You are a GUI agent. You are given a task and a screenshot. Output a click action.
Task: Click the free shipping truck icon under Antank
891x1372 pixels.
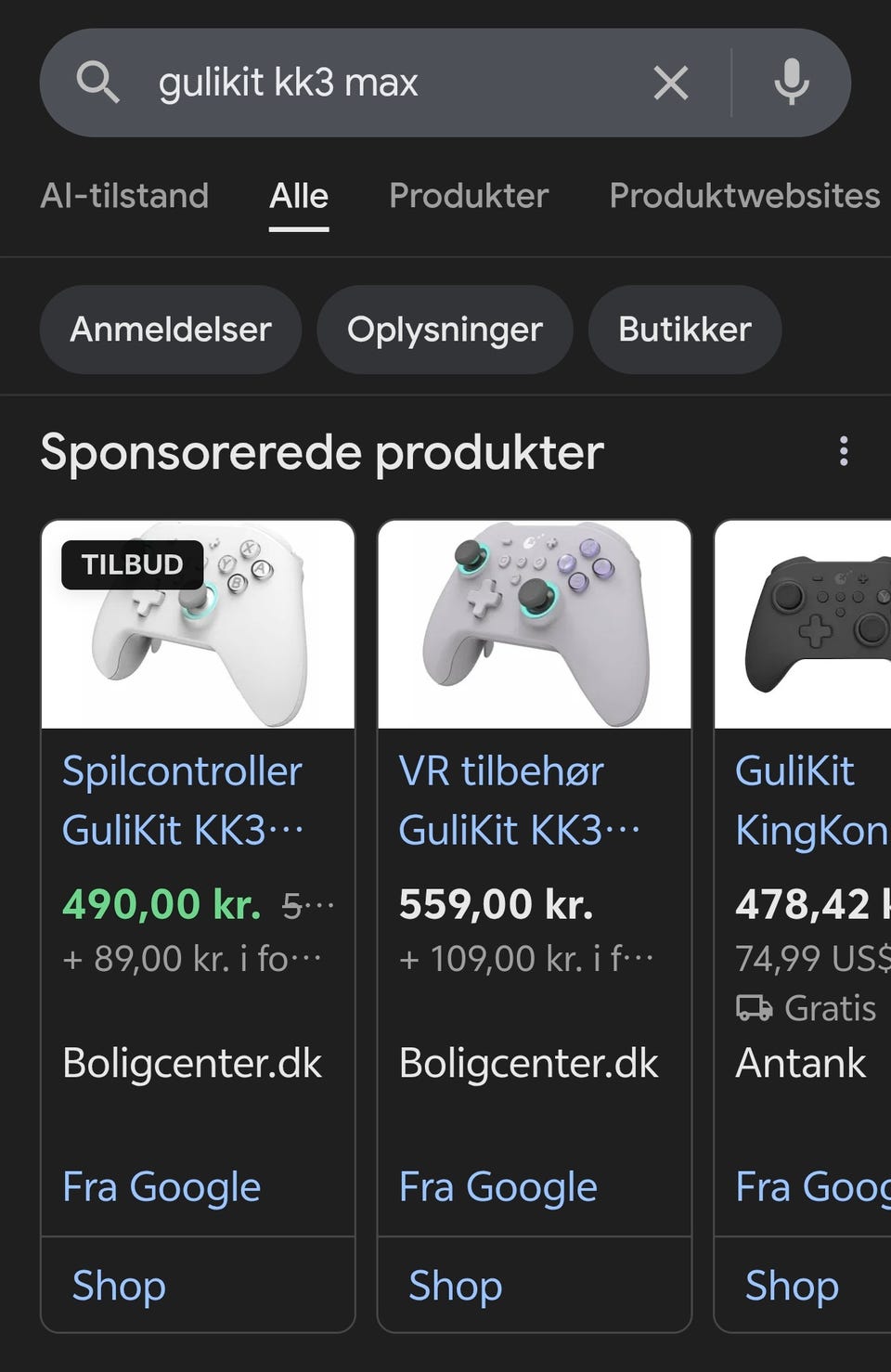click(755, 1008)
